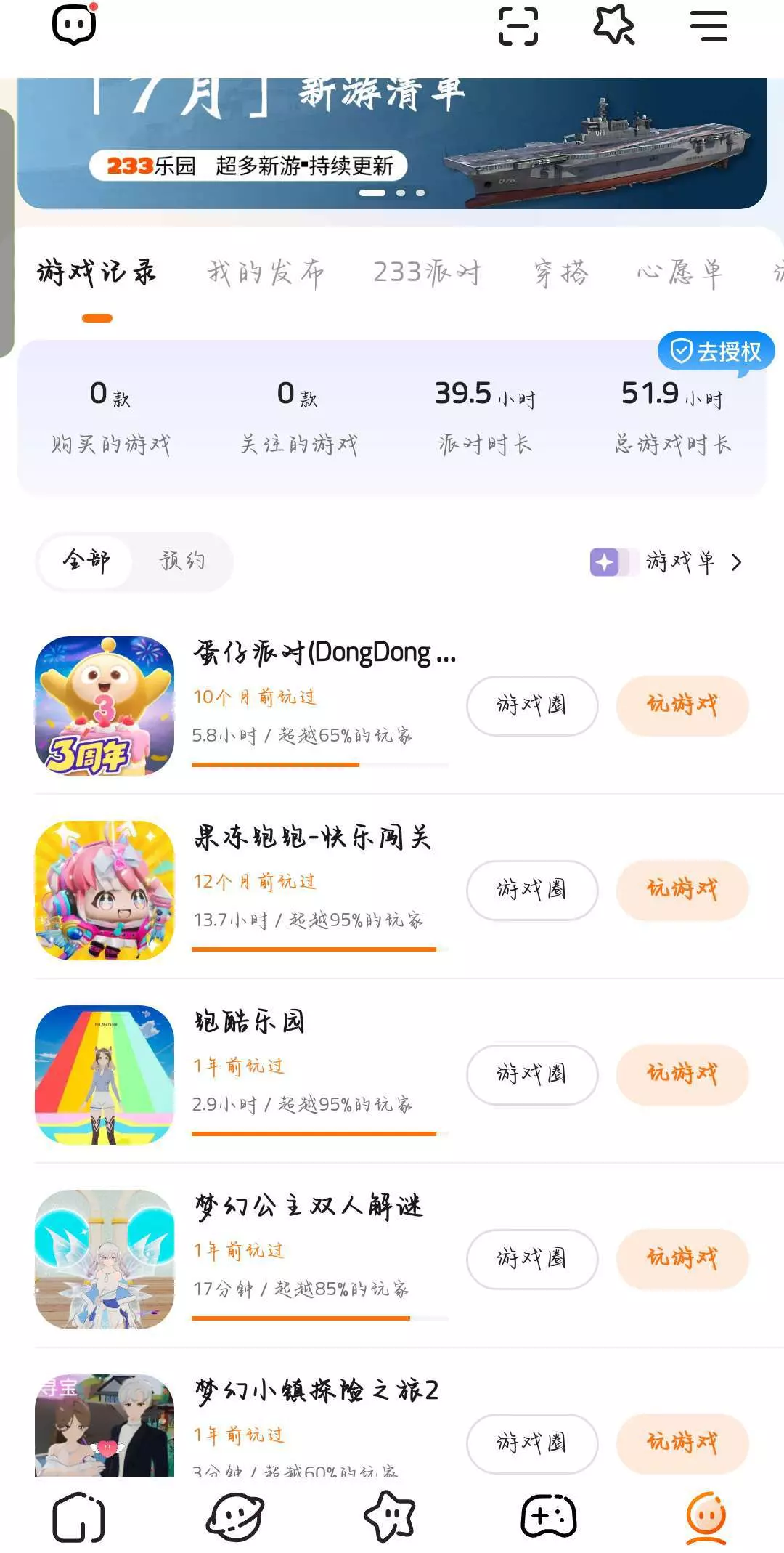Screen dimensions: 784x1553
Task: Open the messages chat icon
Action: point(75,25)
